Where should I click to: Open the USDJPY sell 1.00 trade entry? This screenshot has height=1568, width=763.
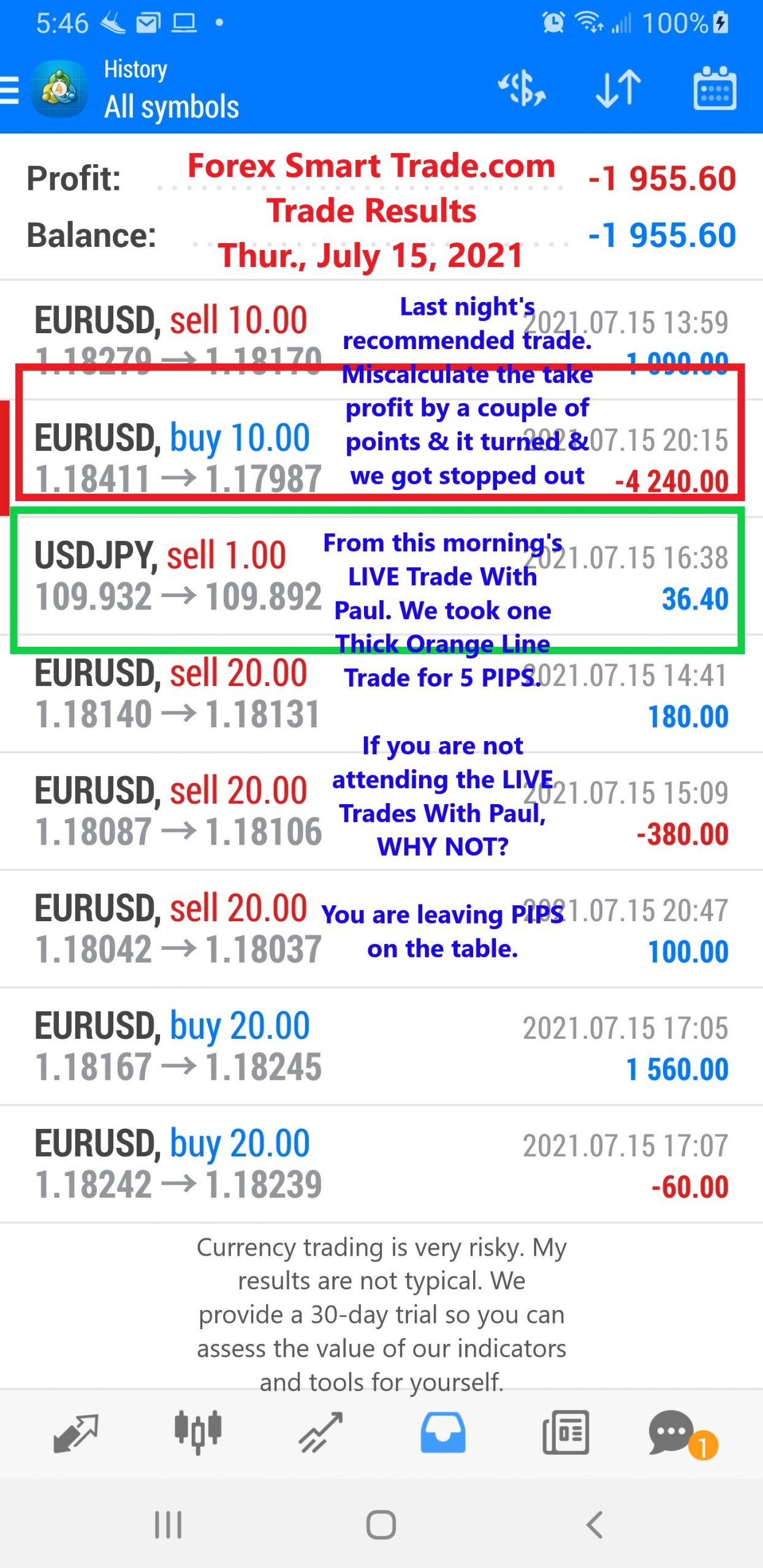tap(381, 577)
